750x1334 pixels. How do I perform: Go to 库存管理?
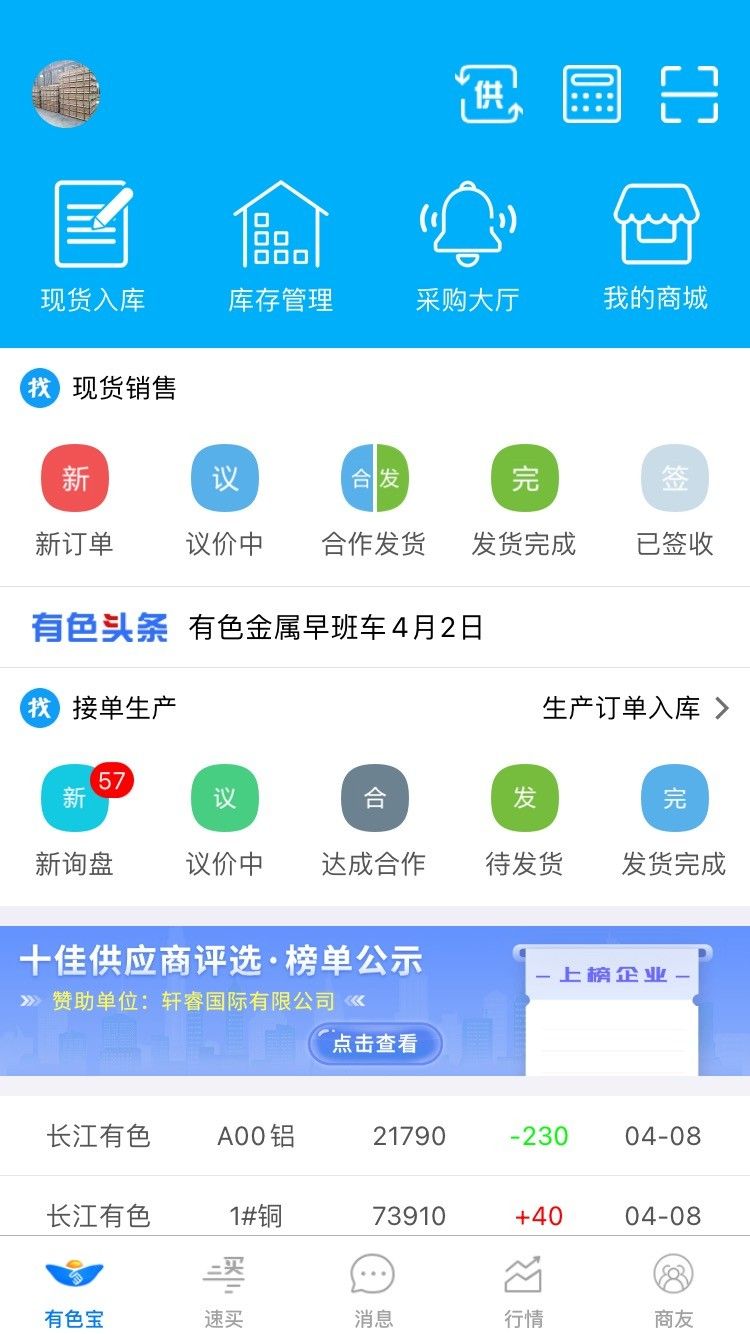coord(281,246)
